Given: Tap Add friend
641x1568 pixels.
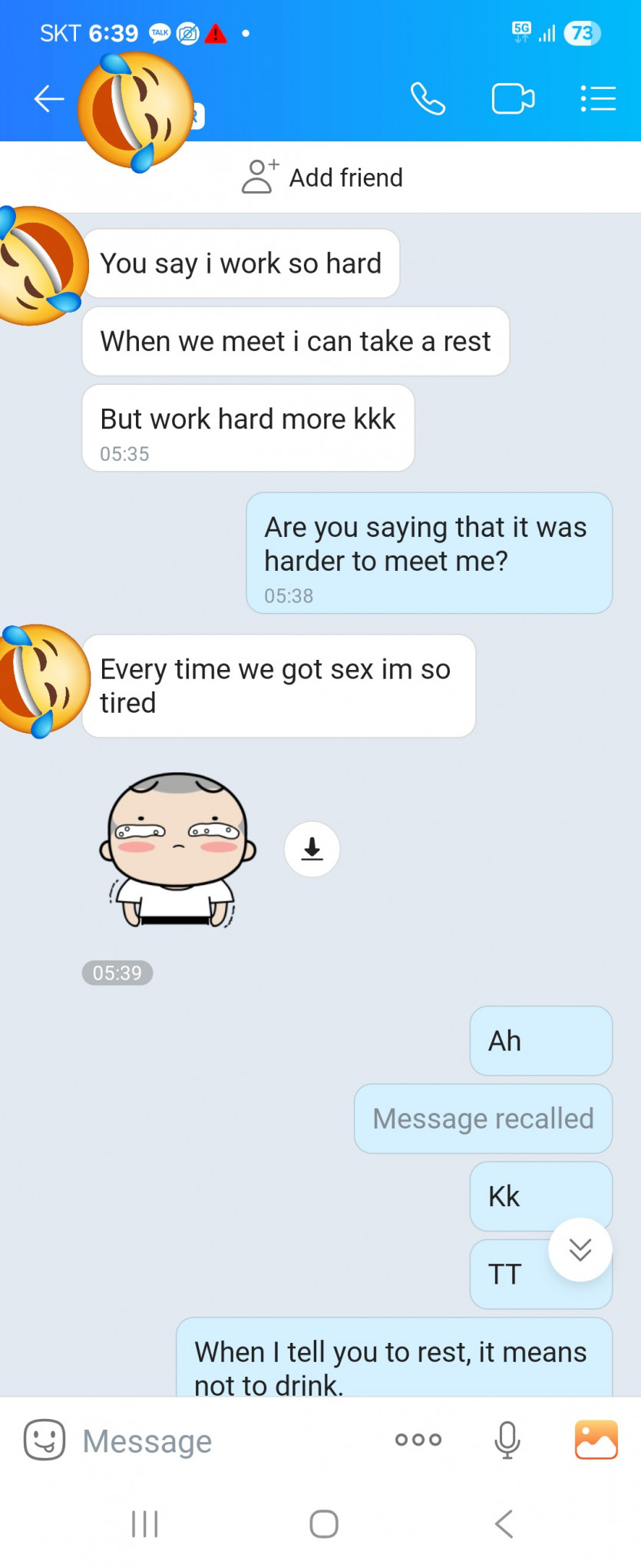Looking at the screenshot, I should coord(322,177).
